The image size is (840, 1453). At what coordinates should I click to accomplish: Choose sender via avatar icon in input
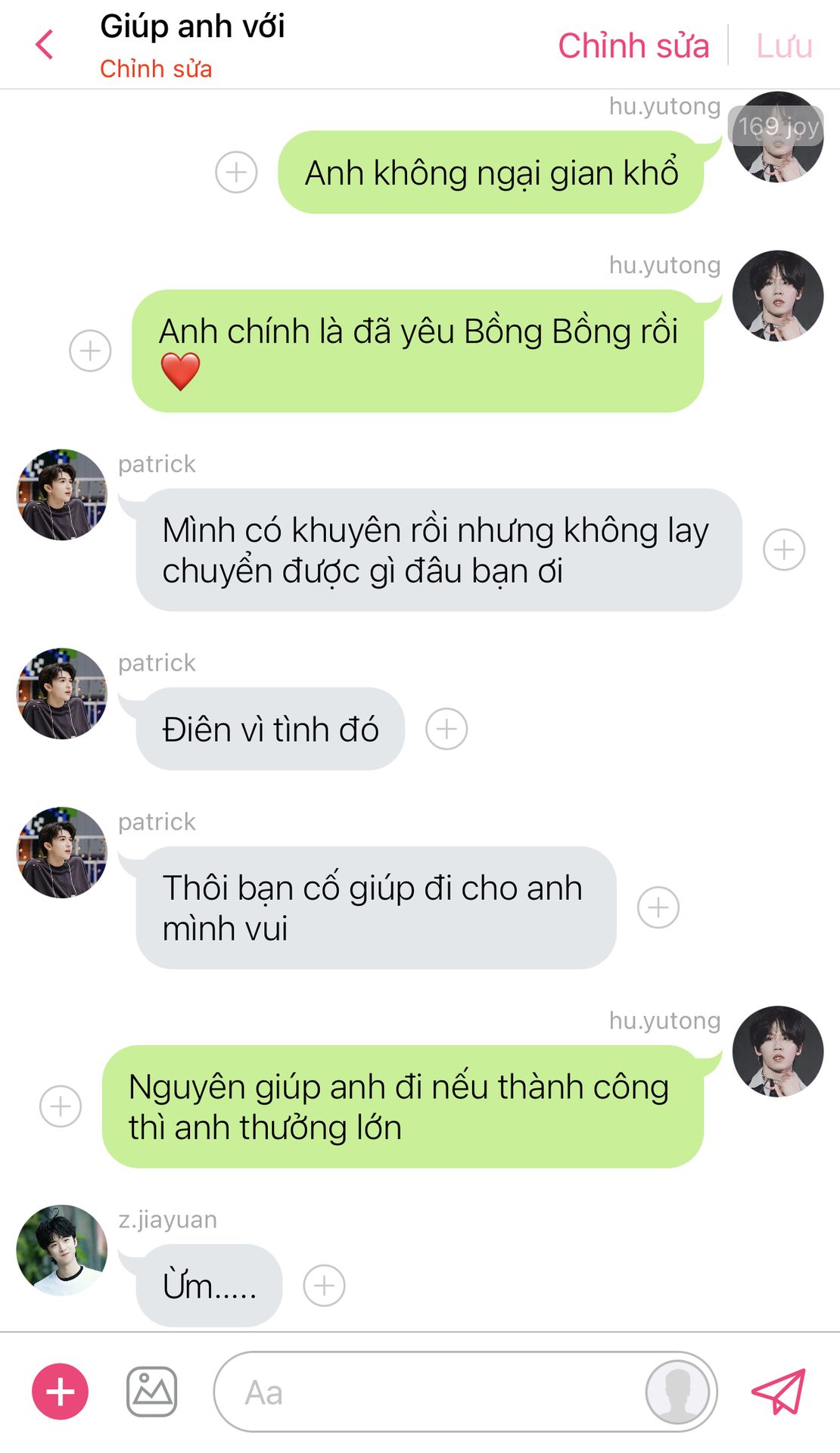coord(677,1392)
